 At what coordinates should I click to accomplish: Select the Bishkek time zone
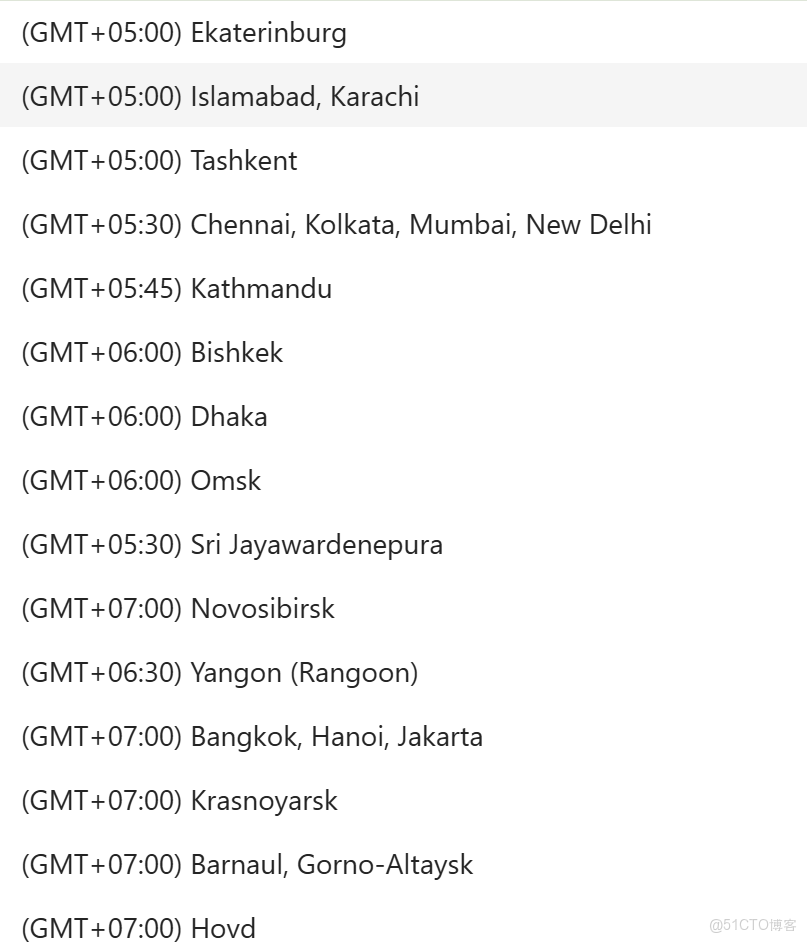click(152, 353)
